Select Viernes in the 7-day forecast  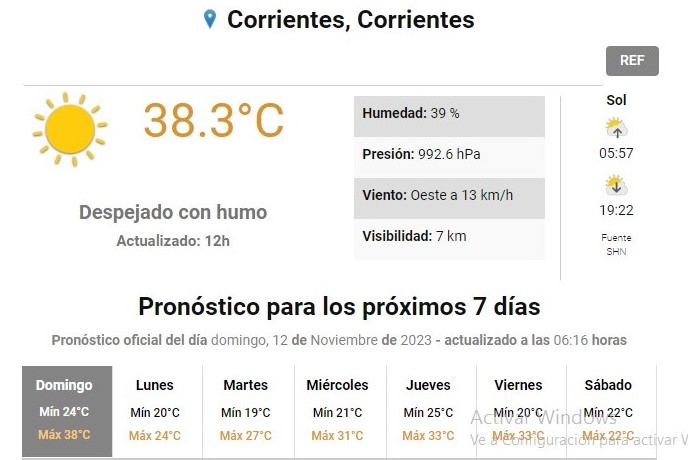tap(518, 410)
